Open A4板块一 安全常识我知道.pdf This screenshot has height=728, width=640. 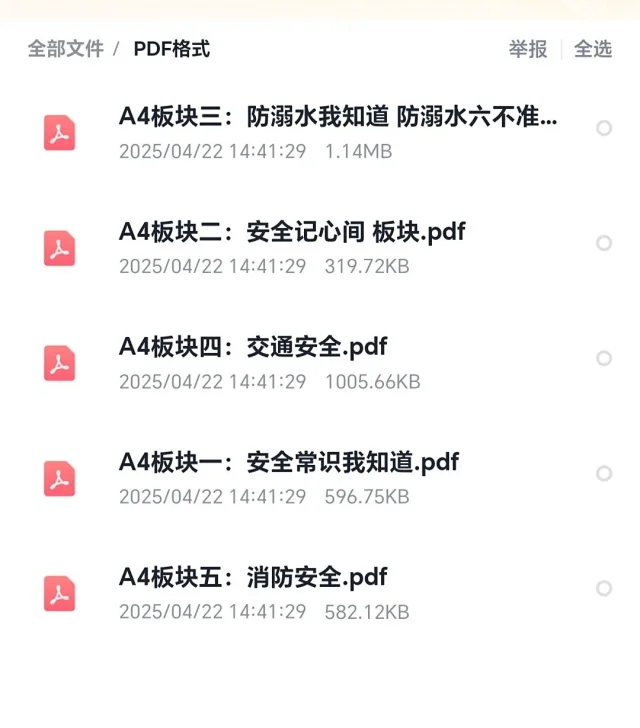click(289, 463)
